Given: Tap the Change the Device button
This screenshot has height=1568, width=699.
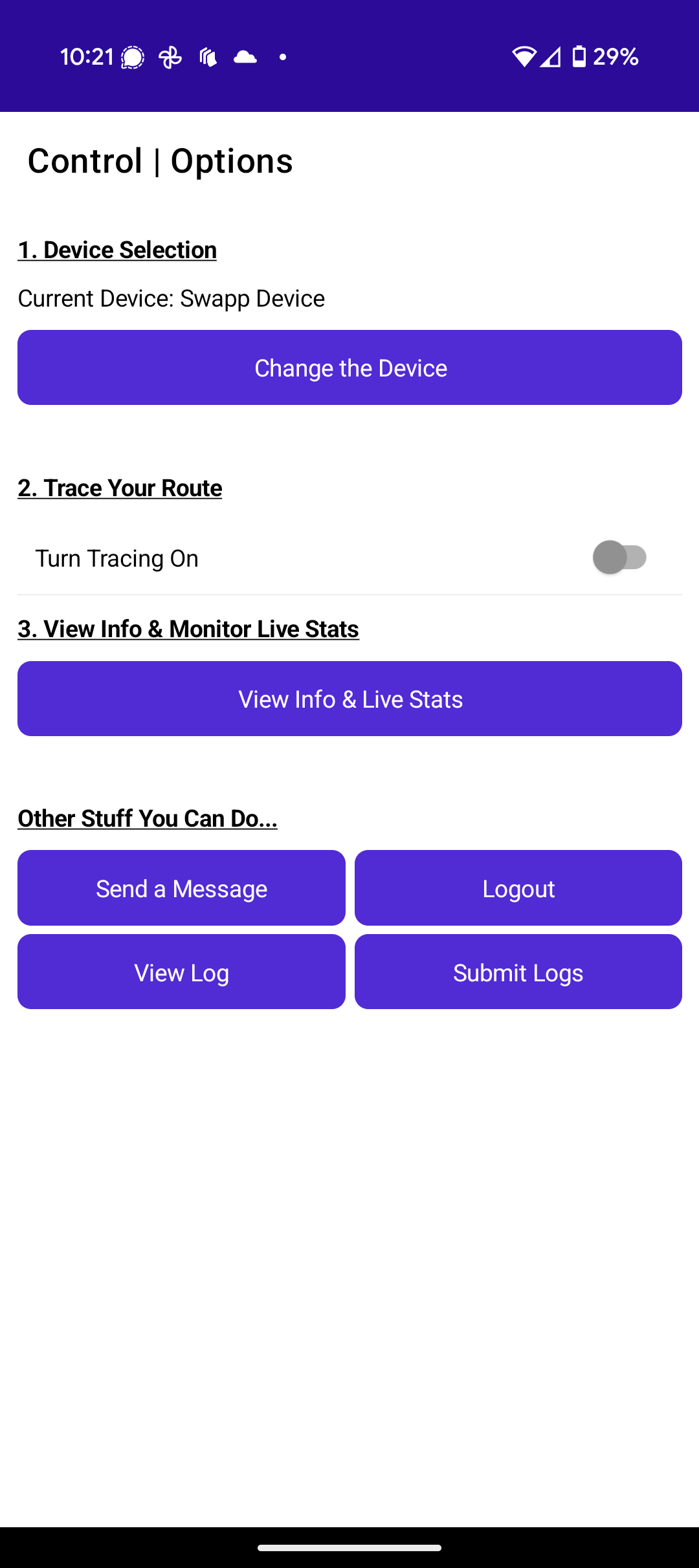Looking at the screenshot, I should click(349, 367).
